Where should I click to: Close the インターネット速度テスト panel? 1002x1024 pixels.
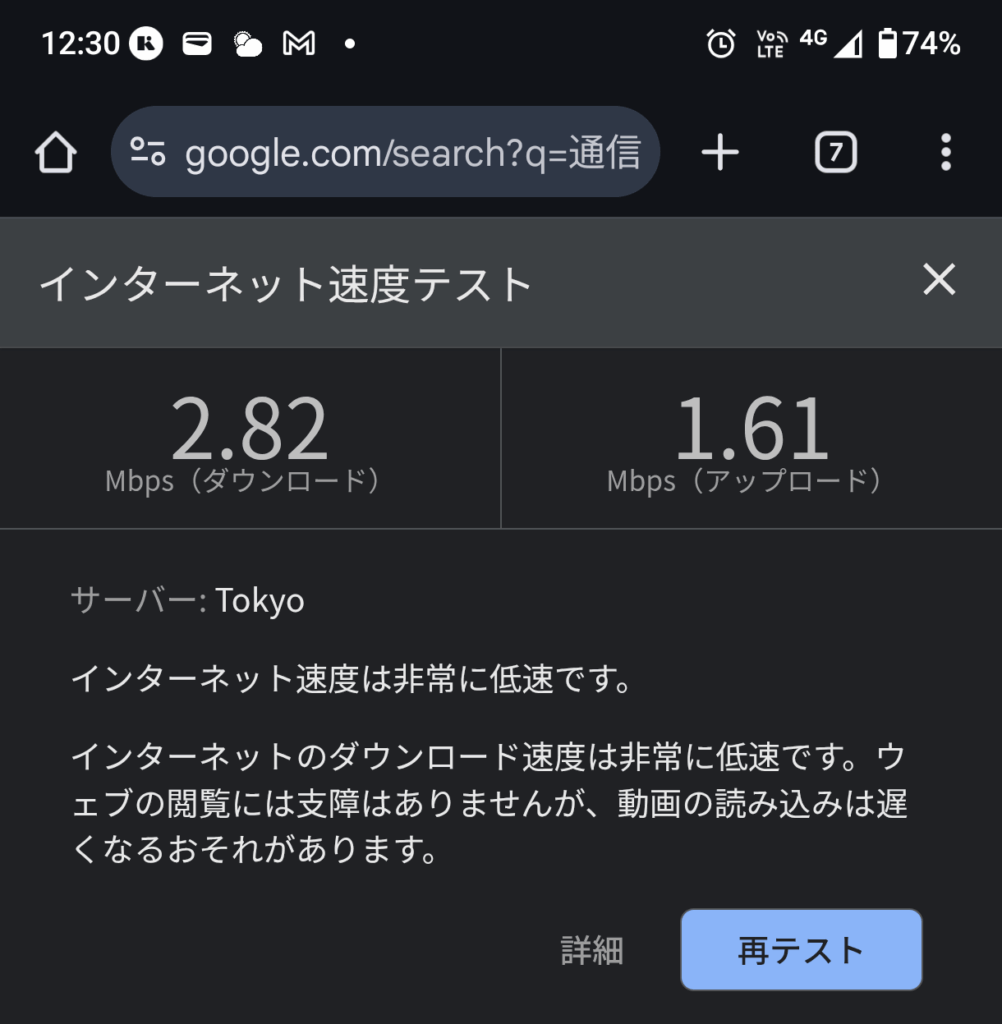(939, 280)
